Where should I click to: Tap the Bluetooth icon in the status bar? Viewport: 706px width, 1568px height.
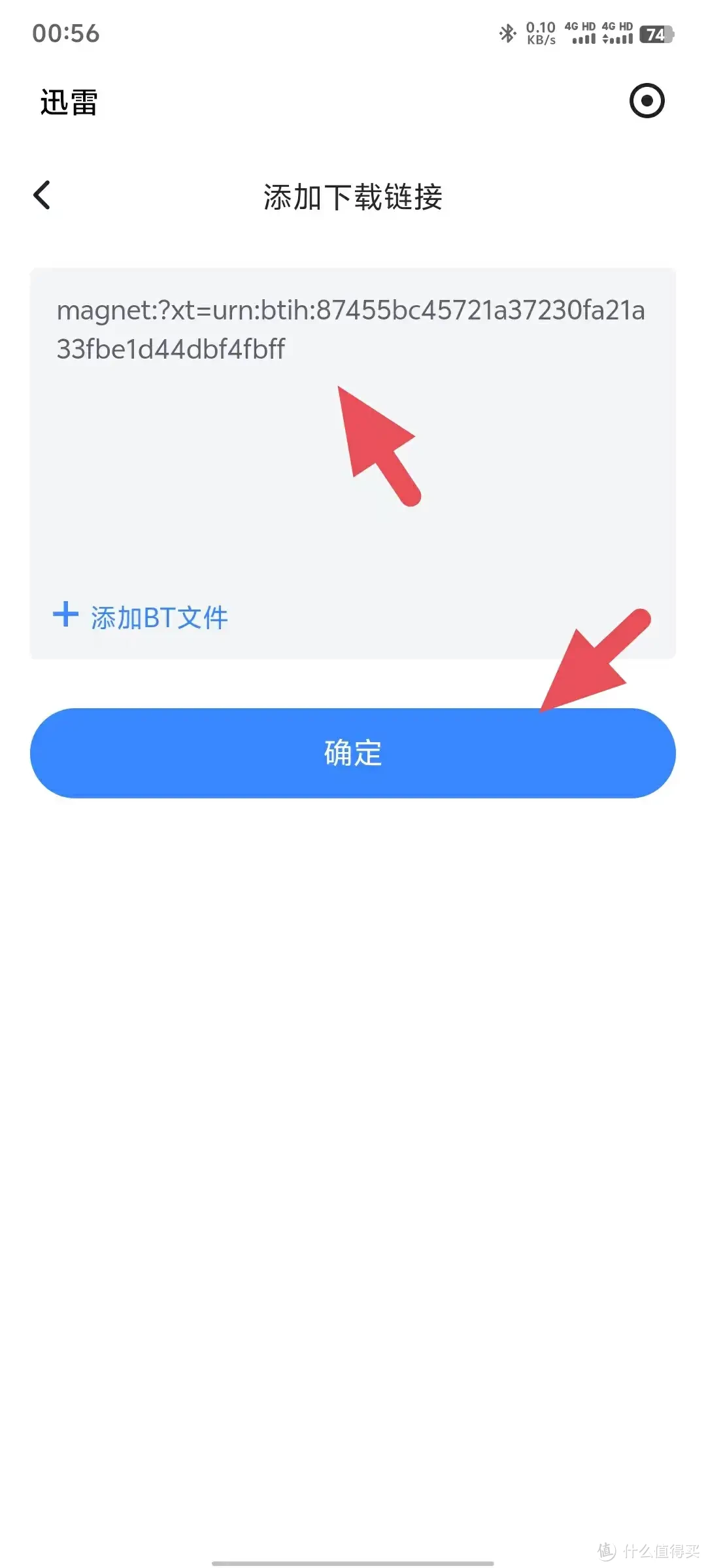click(x=507, y=33)
